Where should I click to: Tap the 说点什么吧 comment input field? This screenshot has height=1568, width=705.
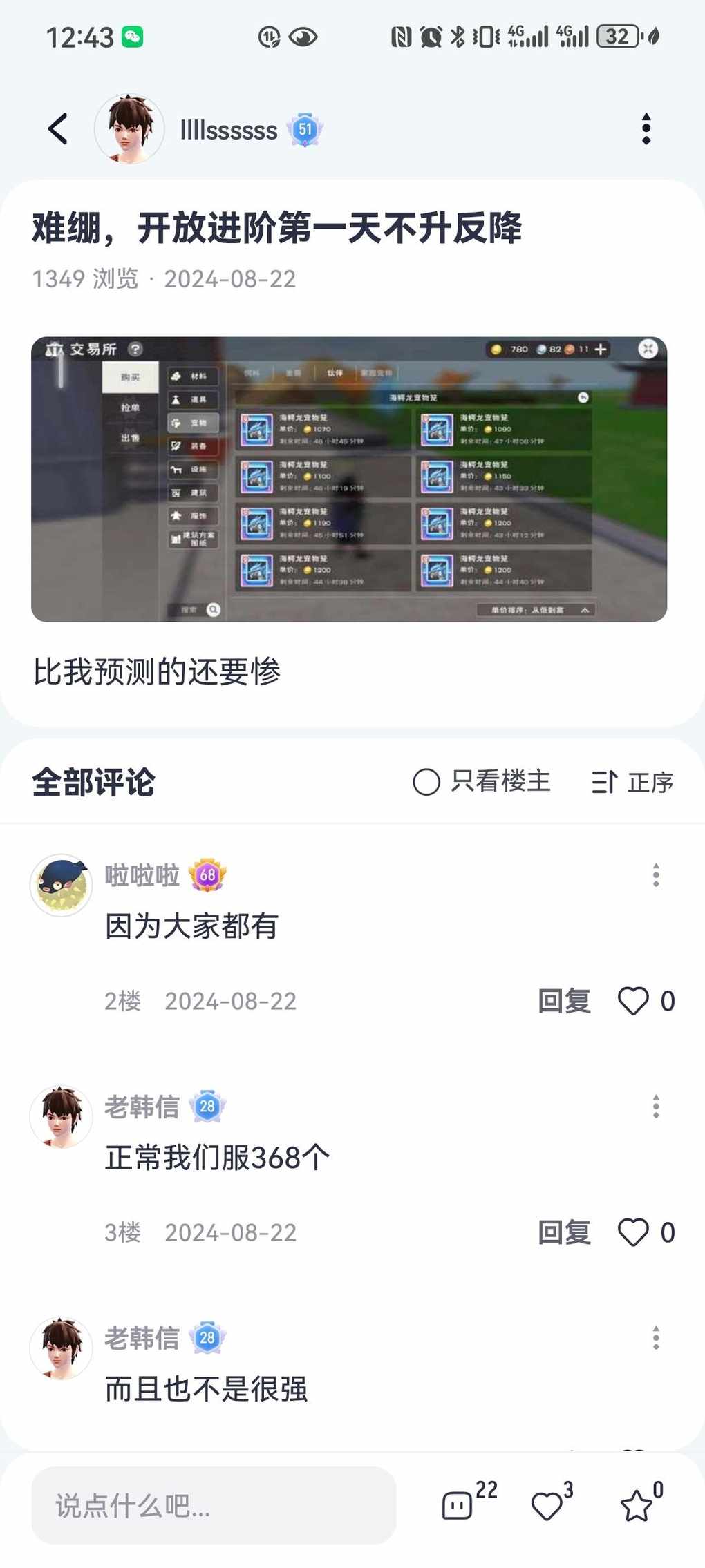[214, 1505]
